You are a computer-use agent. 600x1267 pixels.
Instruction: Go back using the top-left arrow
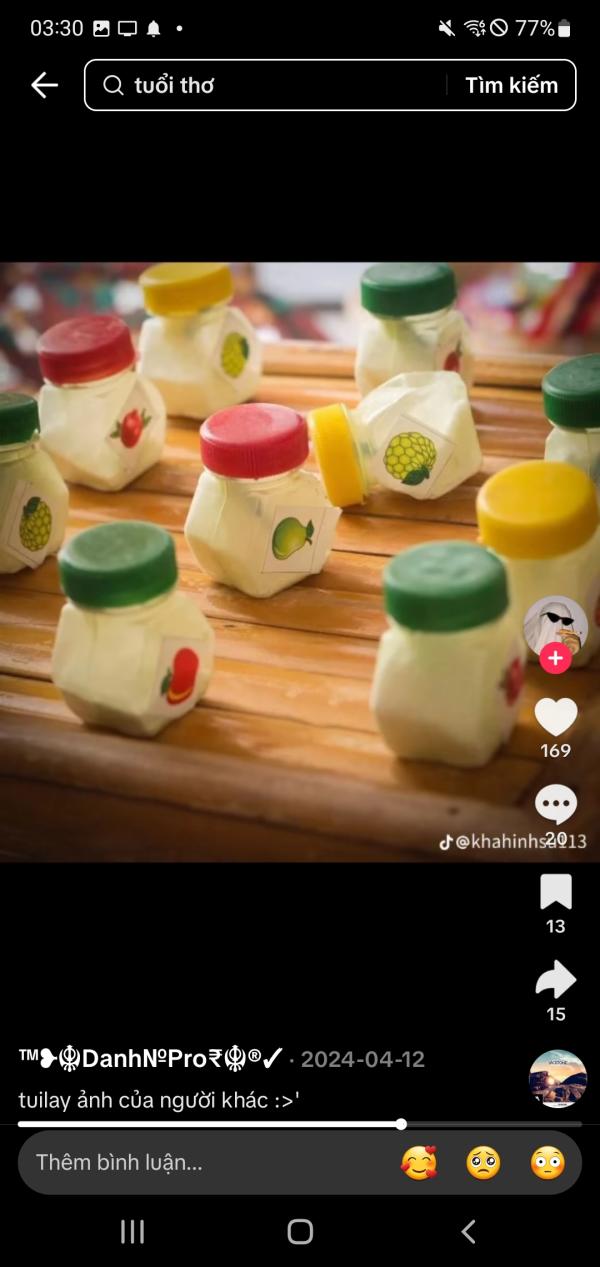(44, 86)
